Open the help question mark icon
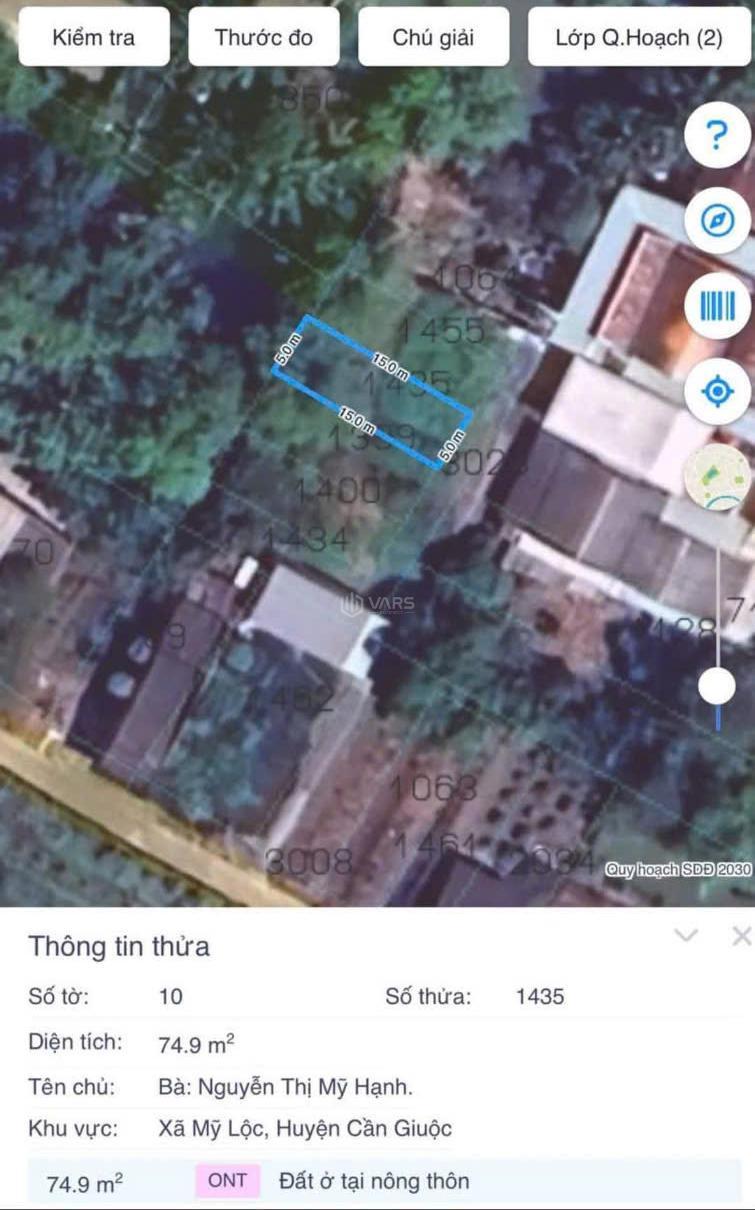755x1210 pixels. click(x=717, y=134)
